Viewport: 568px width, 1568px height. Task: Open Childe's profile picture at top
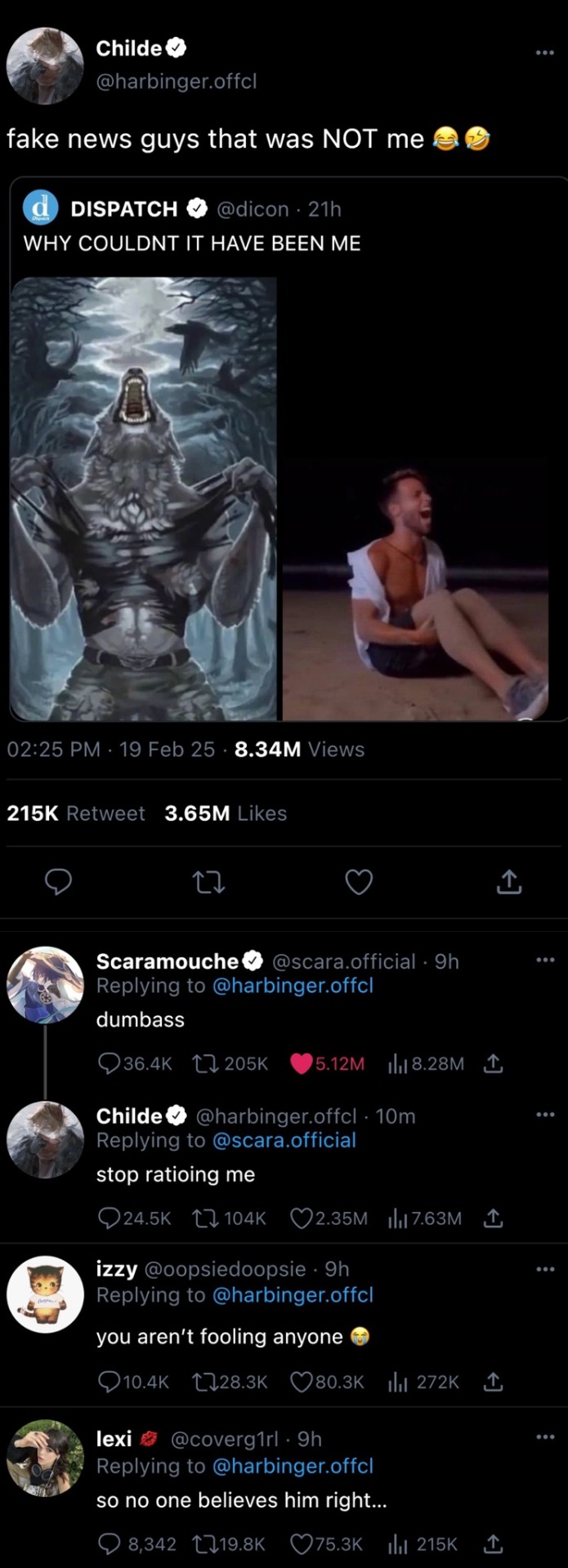click(45, 65)
